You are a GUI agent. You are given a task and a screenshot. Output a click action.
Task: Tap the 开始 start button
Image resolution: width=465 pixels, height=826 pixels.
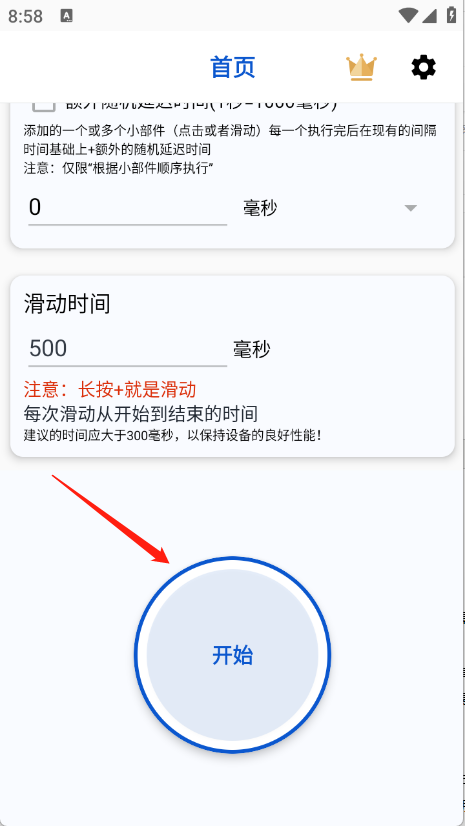[232, 655]
